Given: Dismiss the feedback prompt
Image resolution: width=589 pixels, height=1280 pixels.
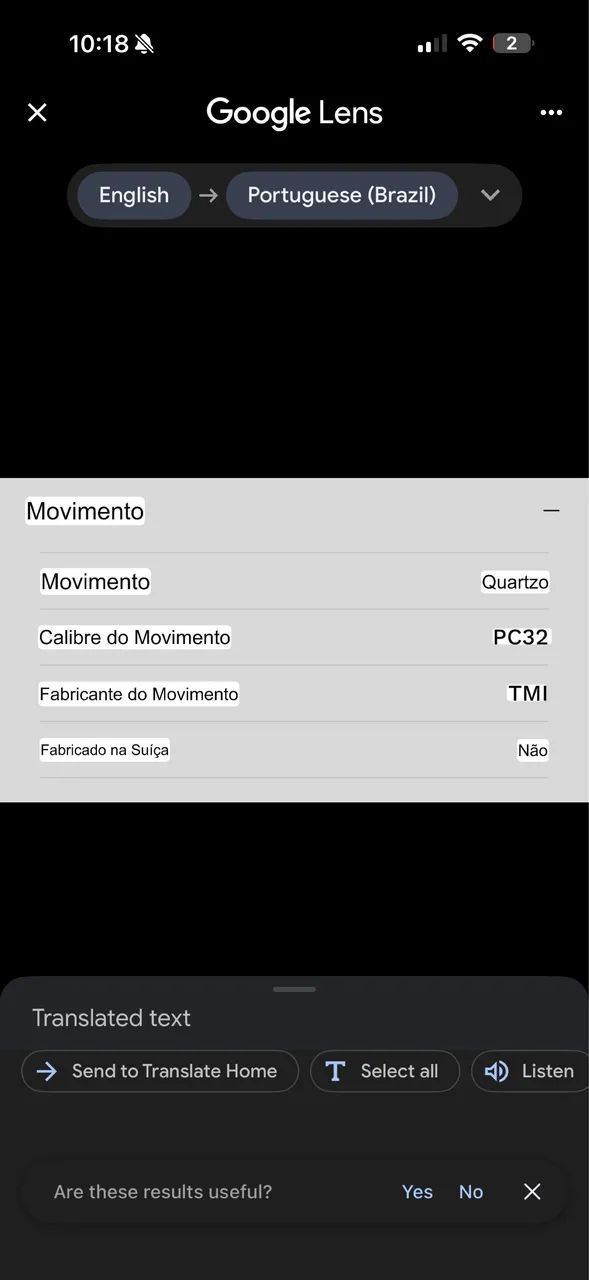Looking at the screenshot, I should tap(532, 1191).
